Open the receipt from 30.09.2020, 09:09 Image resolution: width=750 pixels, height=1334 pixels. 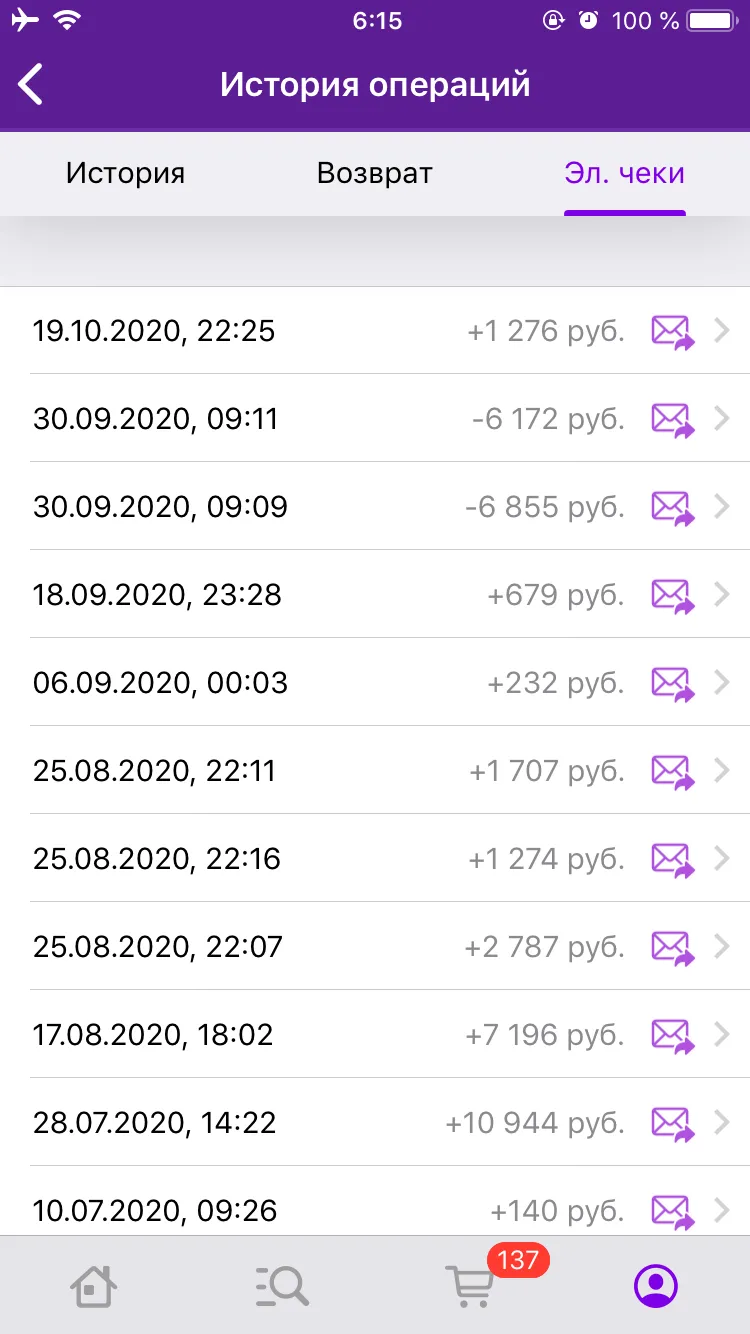(x=375, y=507)
